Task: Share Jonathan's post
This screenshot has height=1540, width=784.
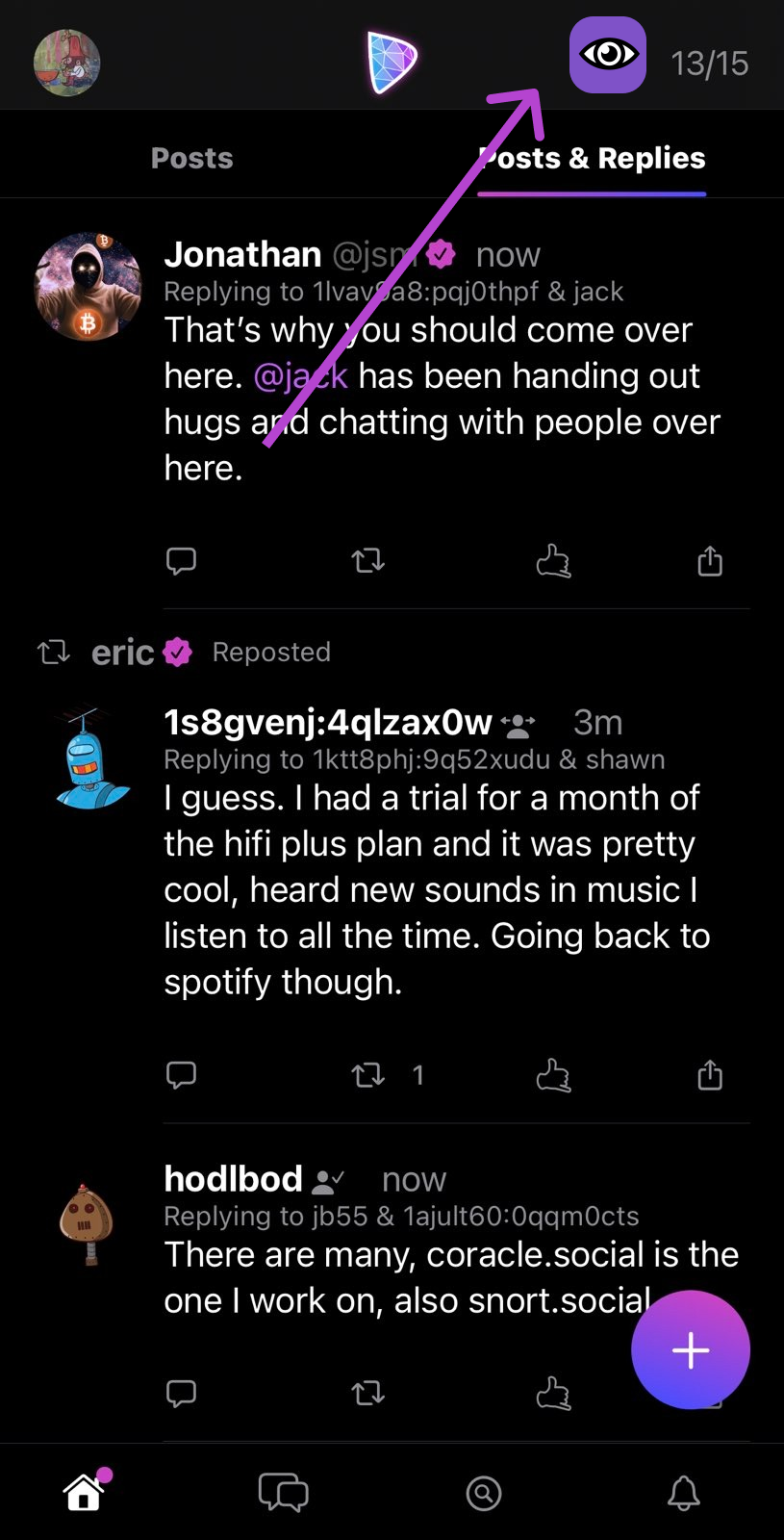Action: (x=710, y=560)
